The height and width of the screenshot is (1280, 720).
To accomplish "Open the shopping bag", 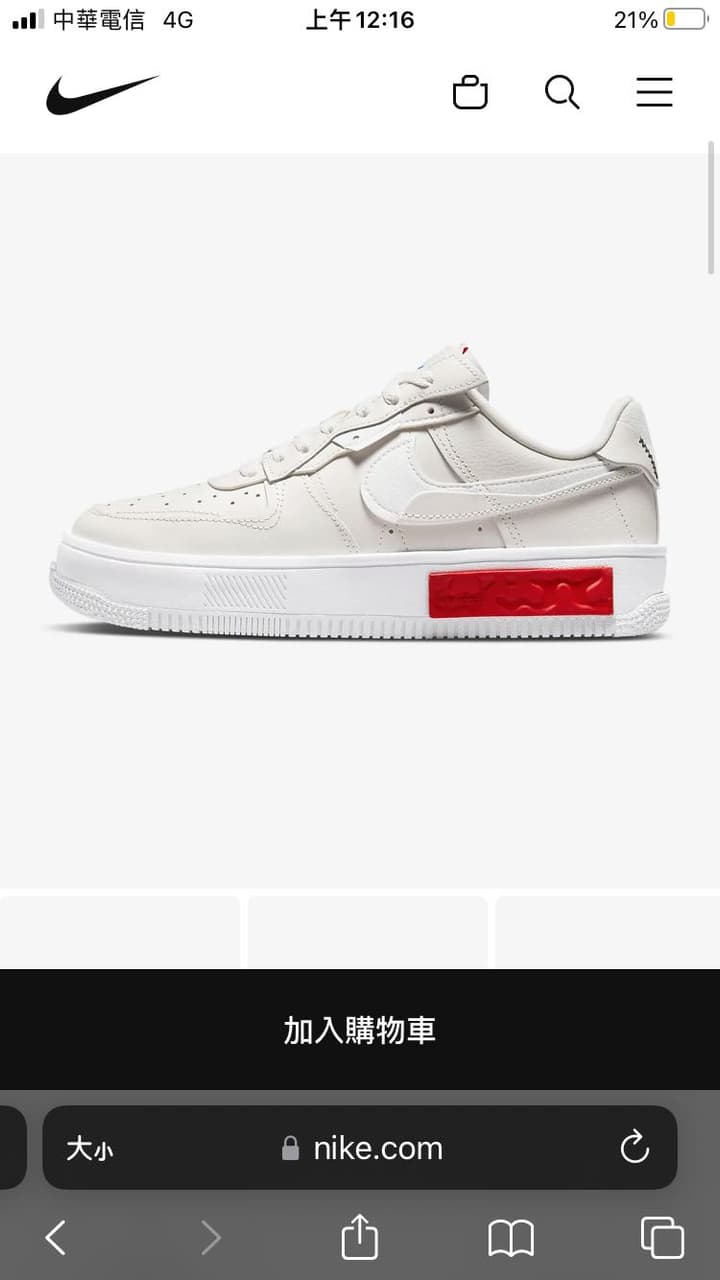I will tap(470, 93).
